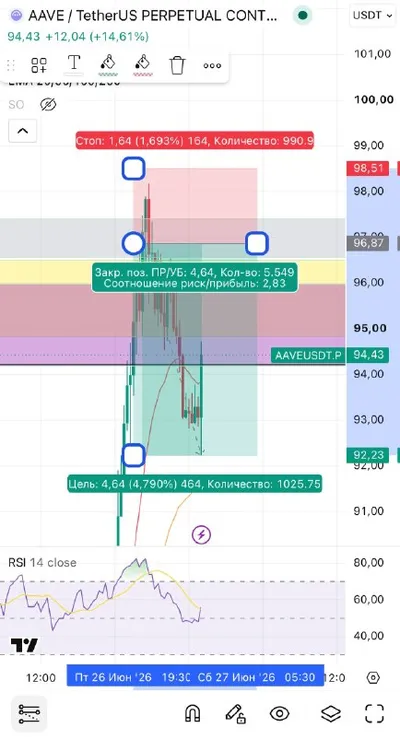Delete the drawing with trash icon
The image size is (400, 737).
177,65
